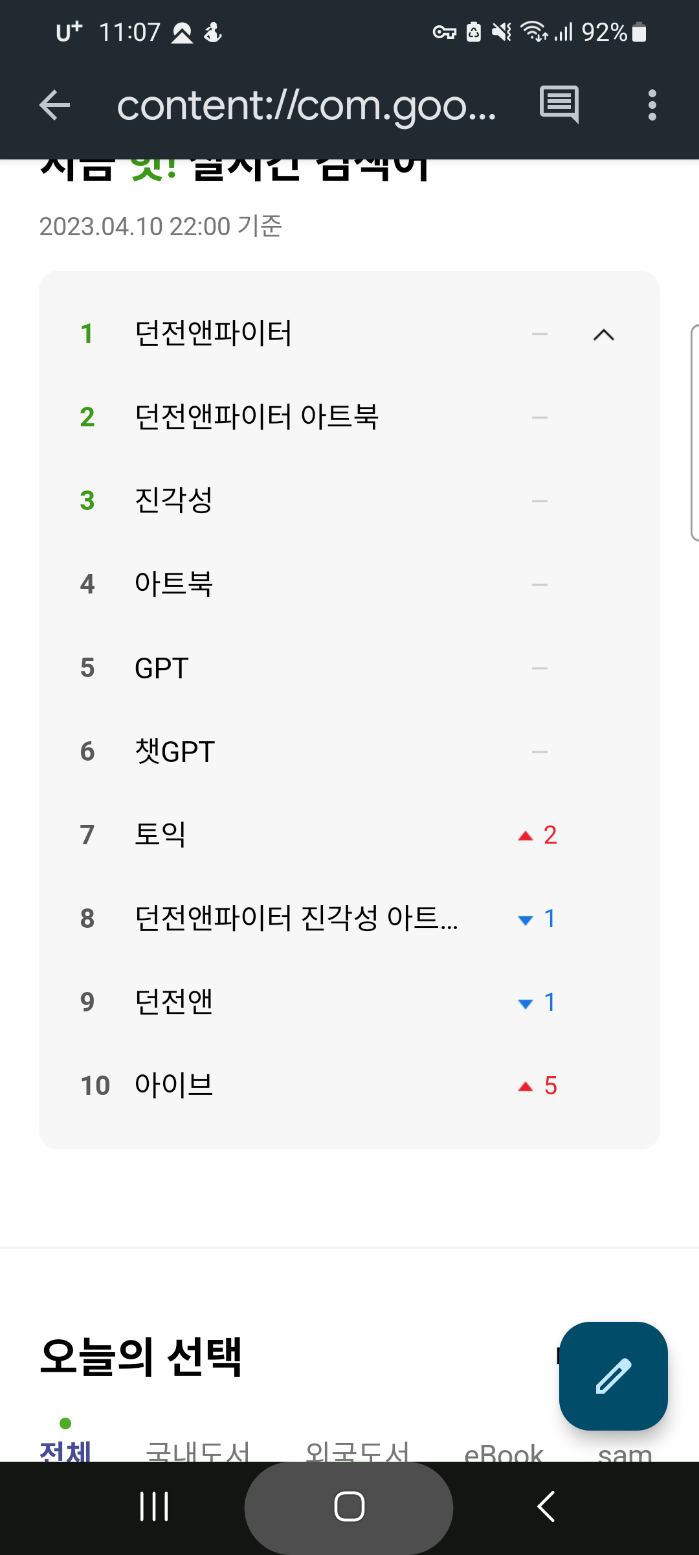Image resolution: width=699 pixels, height=1555 pixels.
Task: Select the keyword 던전앤파이터 아트북
Action: click(x=256, y=416)
